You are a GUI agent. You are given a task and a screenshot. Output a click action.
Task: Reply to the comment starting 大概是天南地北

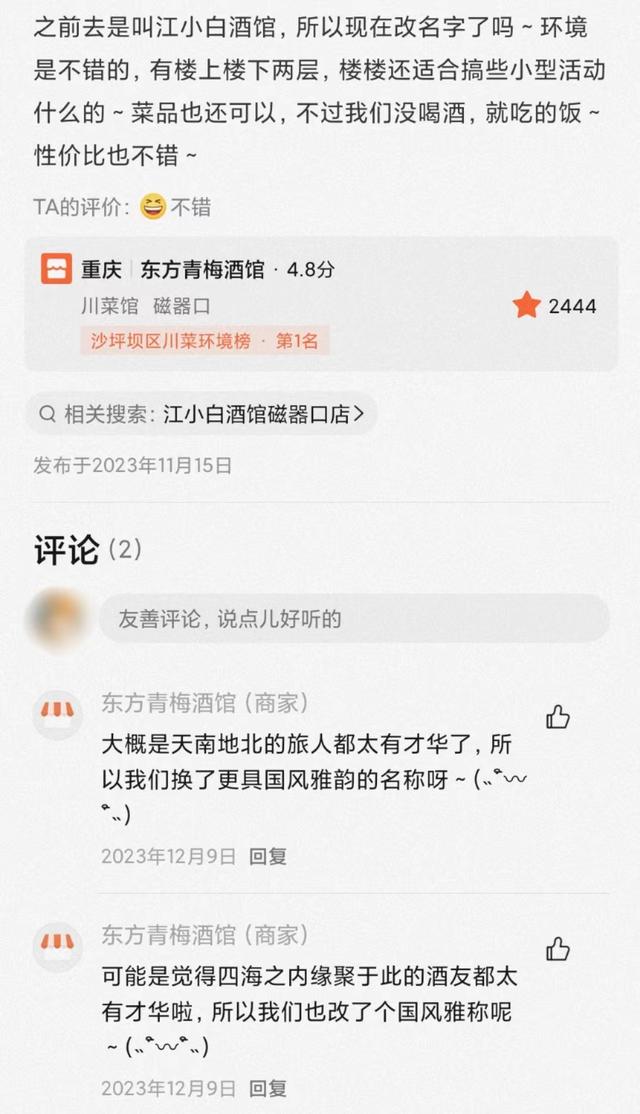(268, 857)
